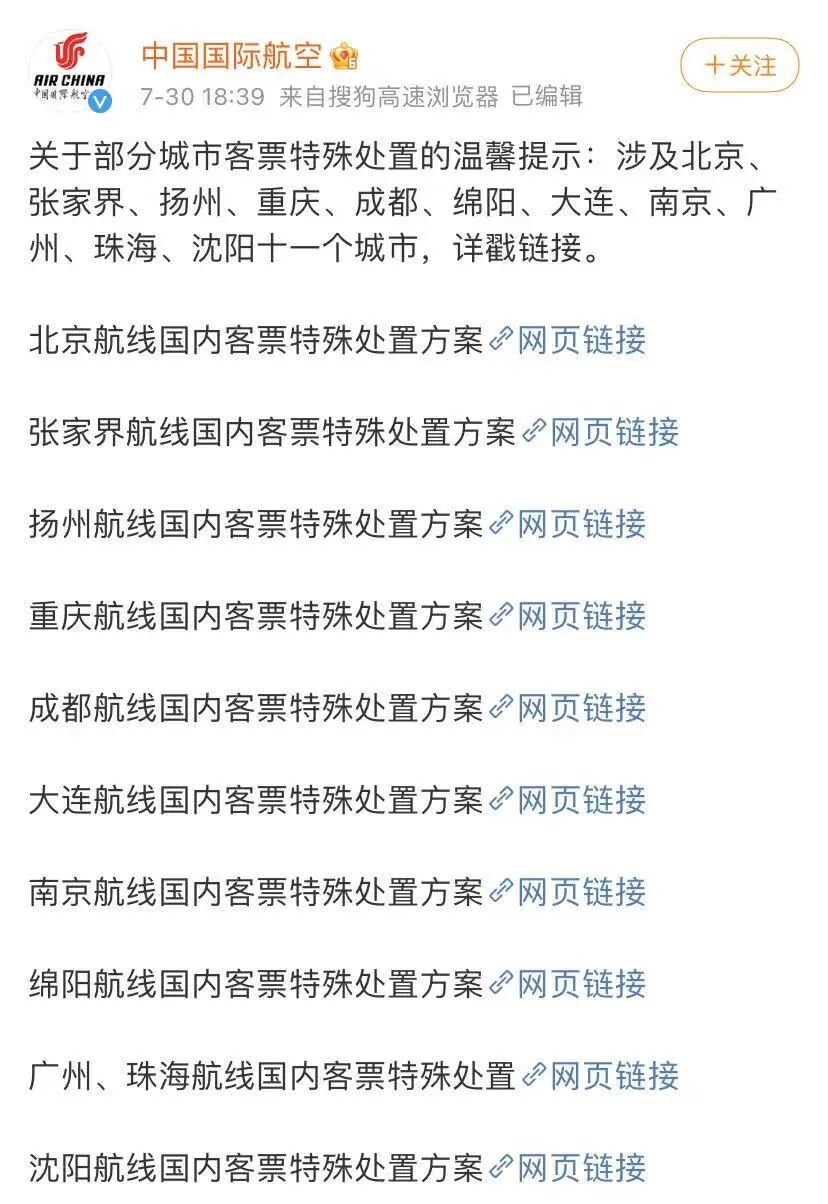The width and height of the screenshot is (828, 1204).
Task: Open the 北京航线 网页链接
Action: pyautogui.click(x=580, y=341)
